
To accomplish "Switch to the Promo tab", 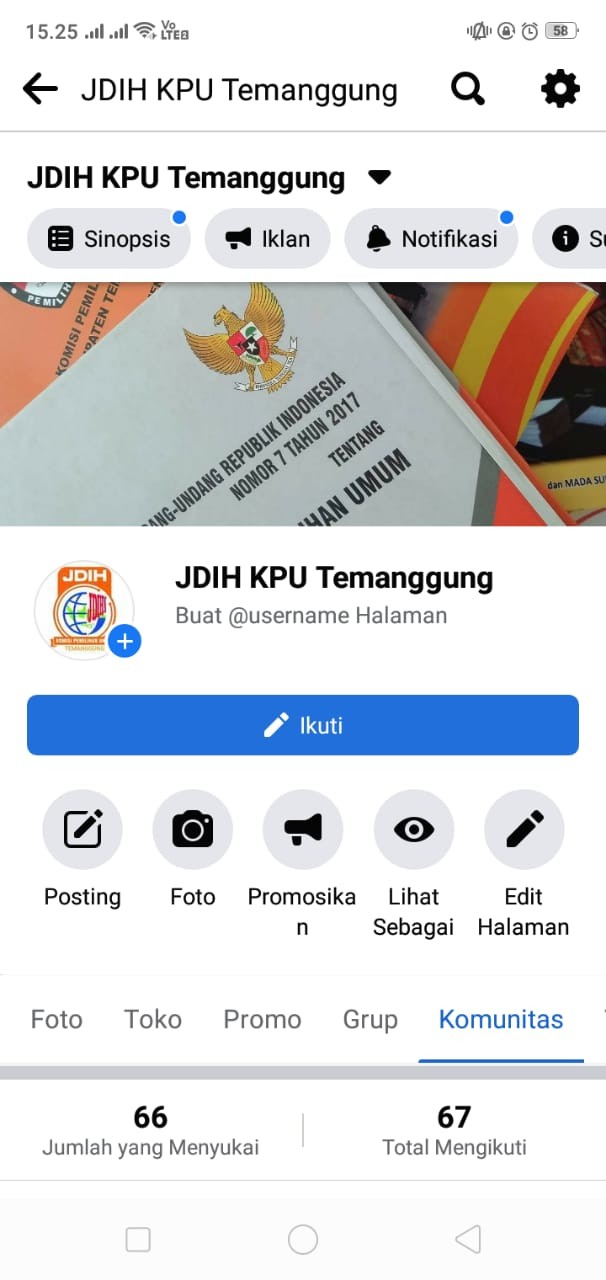I will pos(262,1019).
